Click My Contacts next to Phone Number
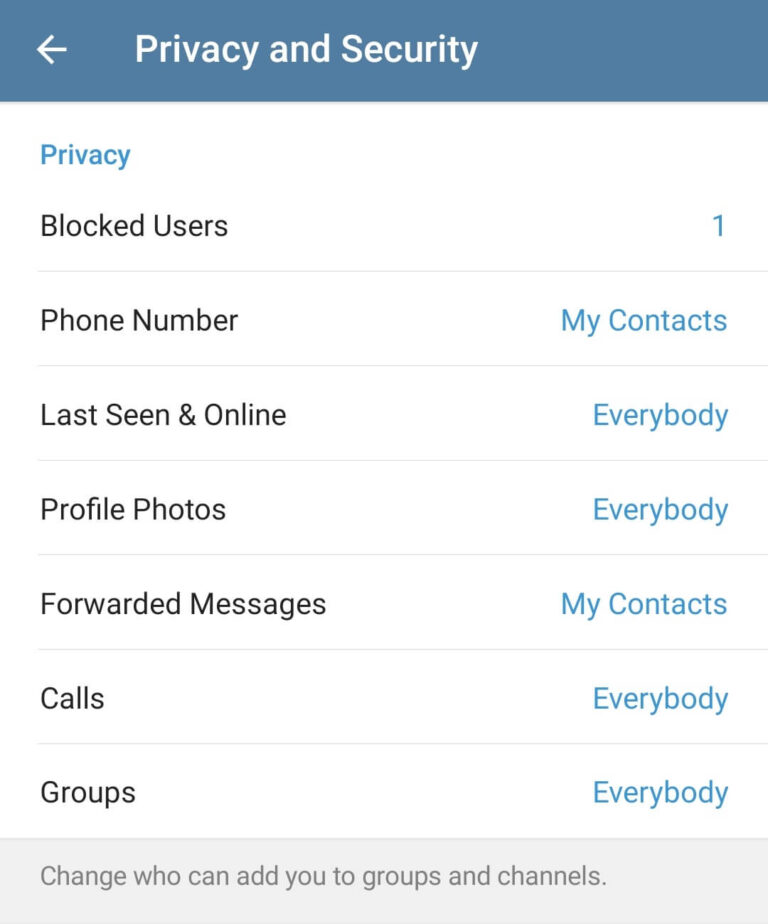768x924 pixels. coord(644,320)
